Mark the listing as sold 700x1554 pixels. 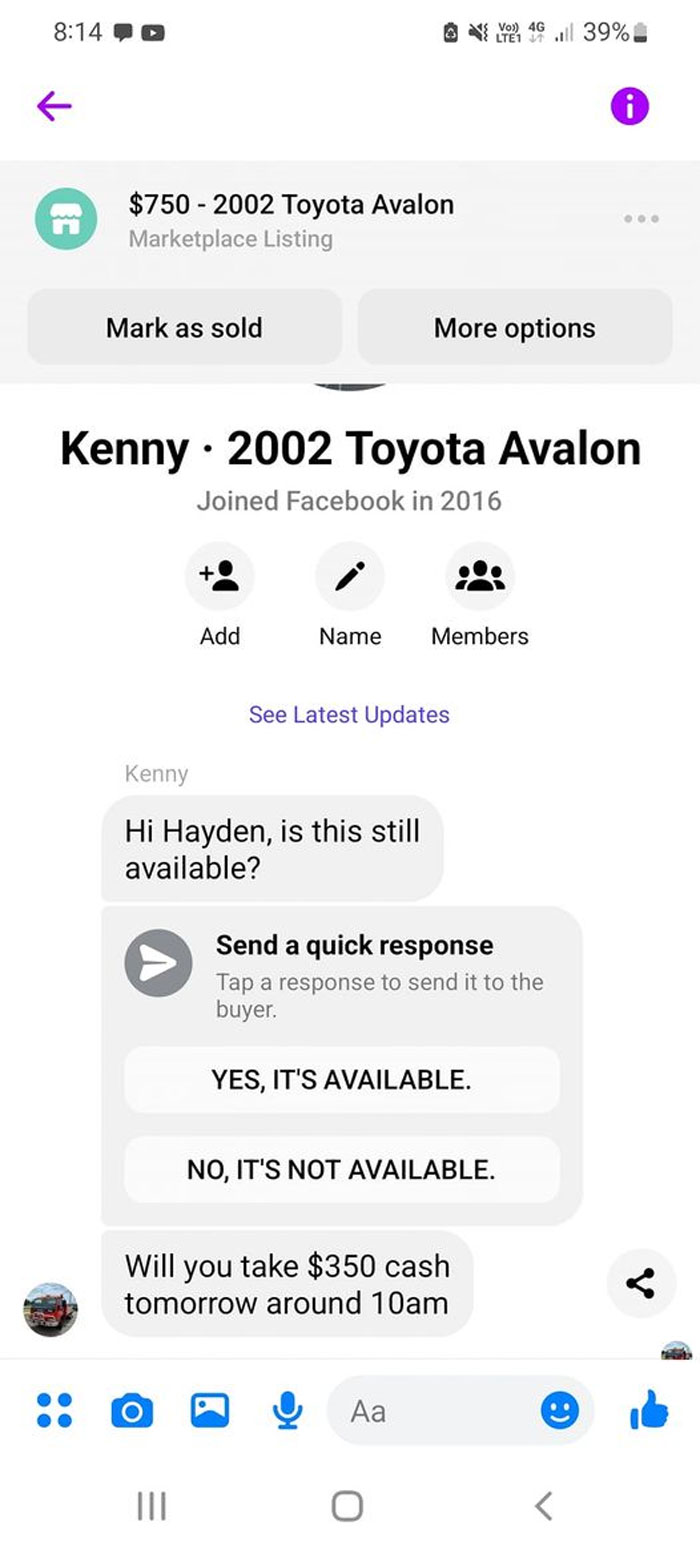[184, 328]
